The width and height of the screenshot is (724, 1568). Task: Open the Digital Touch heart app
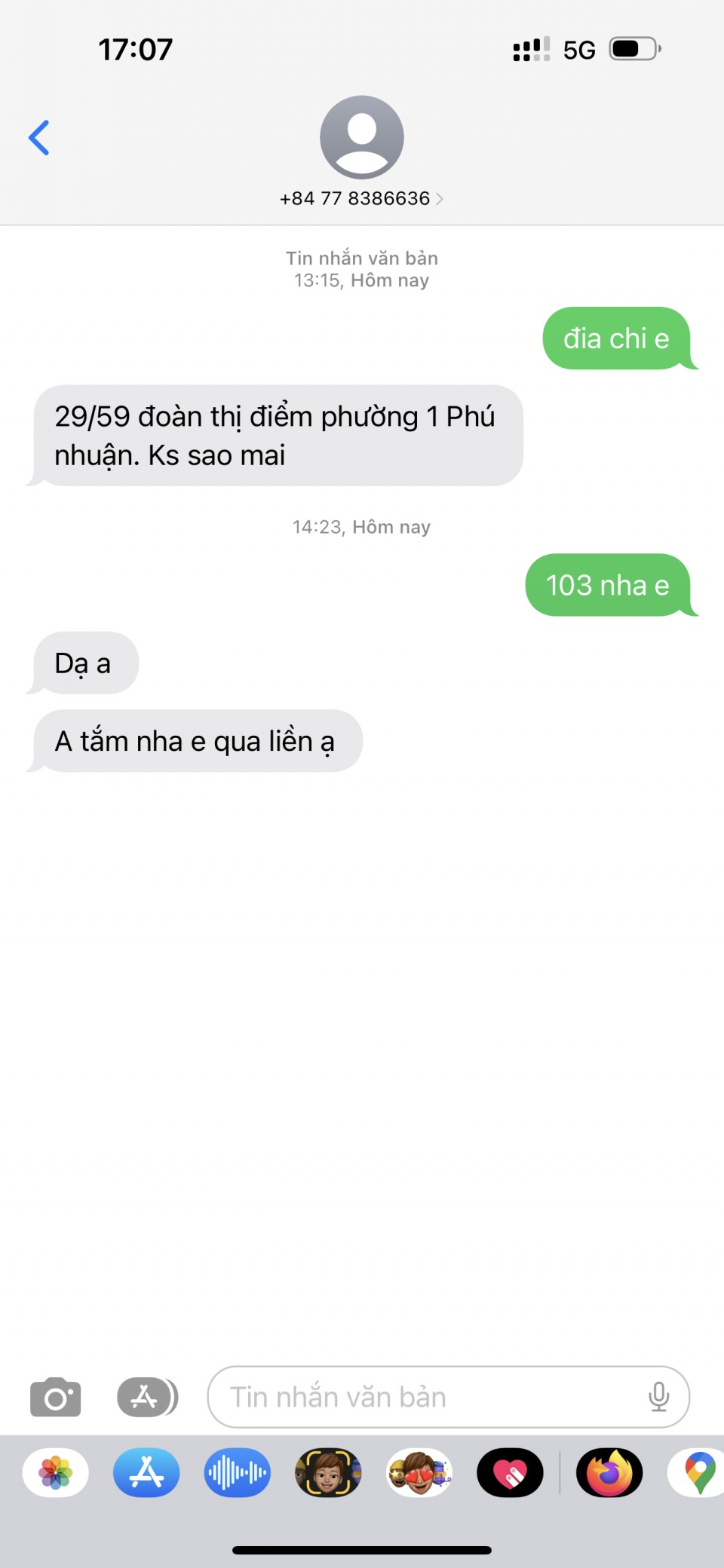point(510,1472)
